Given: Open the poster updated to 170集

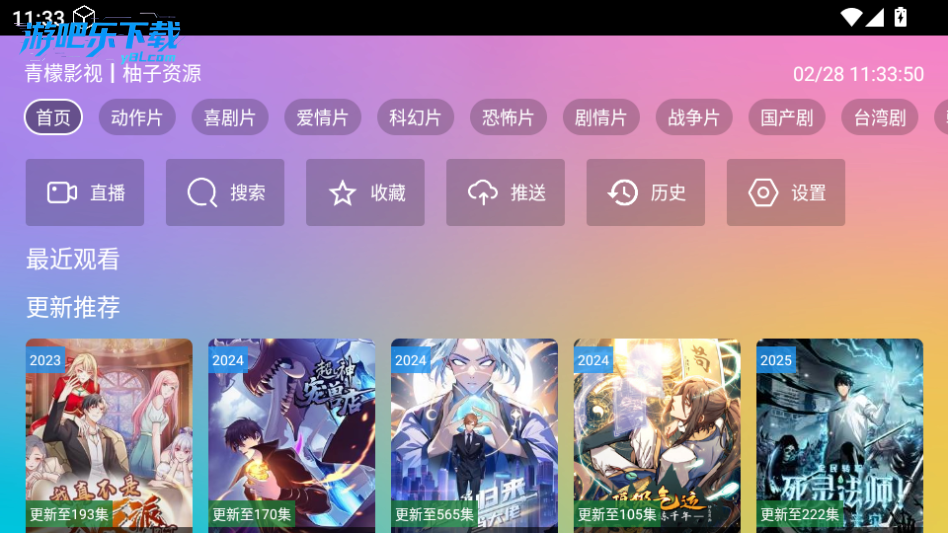Looking at the screenshot, I should coord(291,435).
